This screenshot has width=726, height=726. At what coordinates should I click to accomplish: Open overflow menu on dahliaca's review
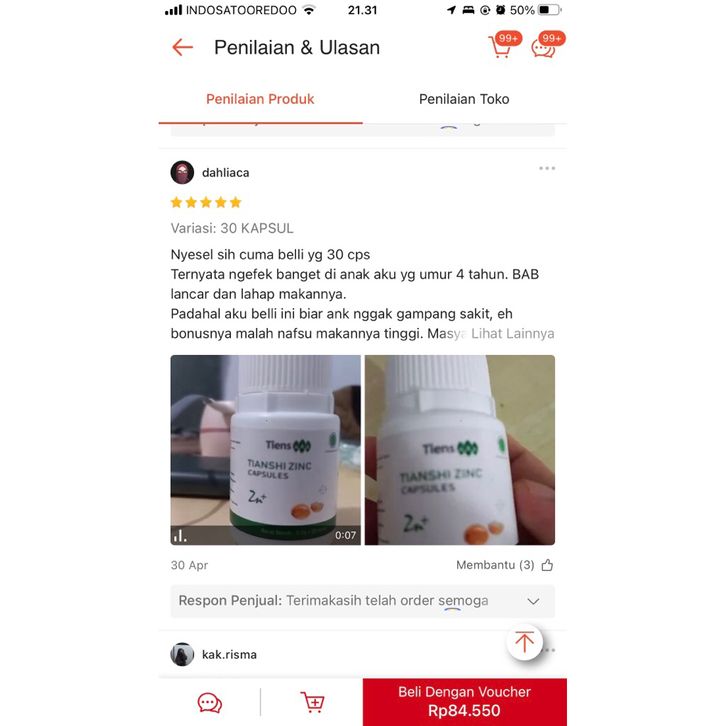tap(547, 168)
